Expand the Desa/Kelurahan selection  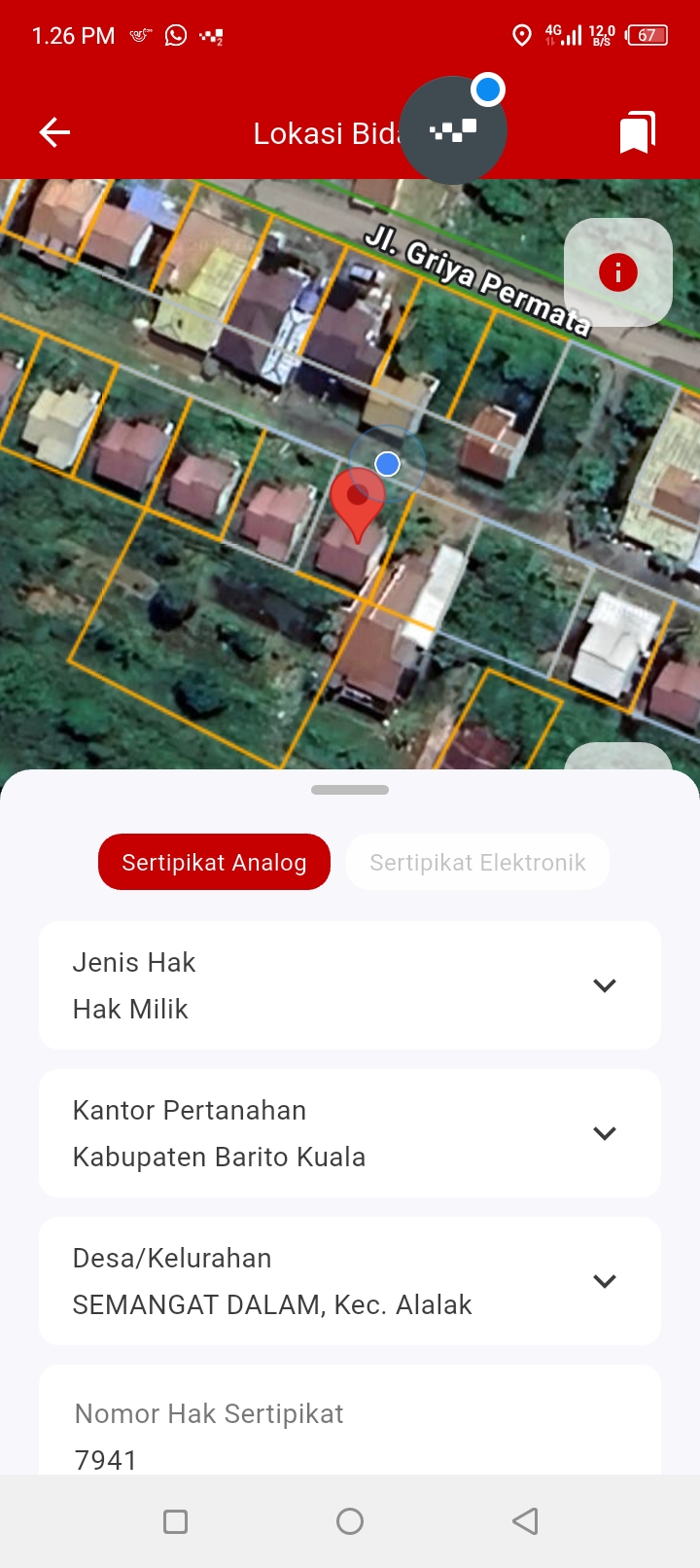(x=605, y=1281)
